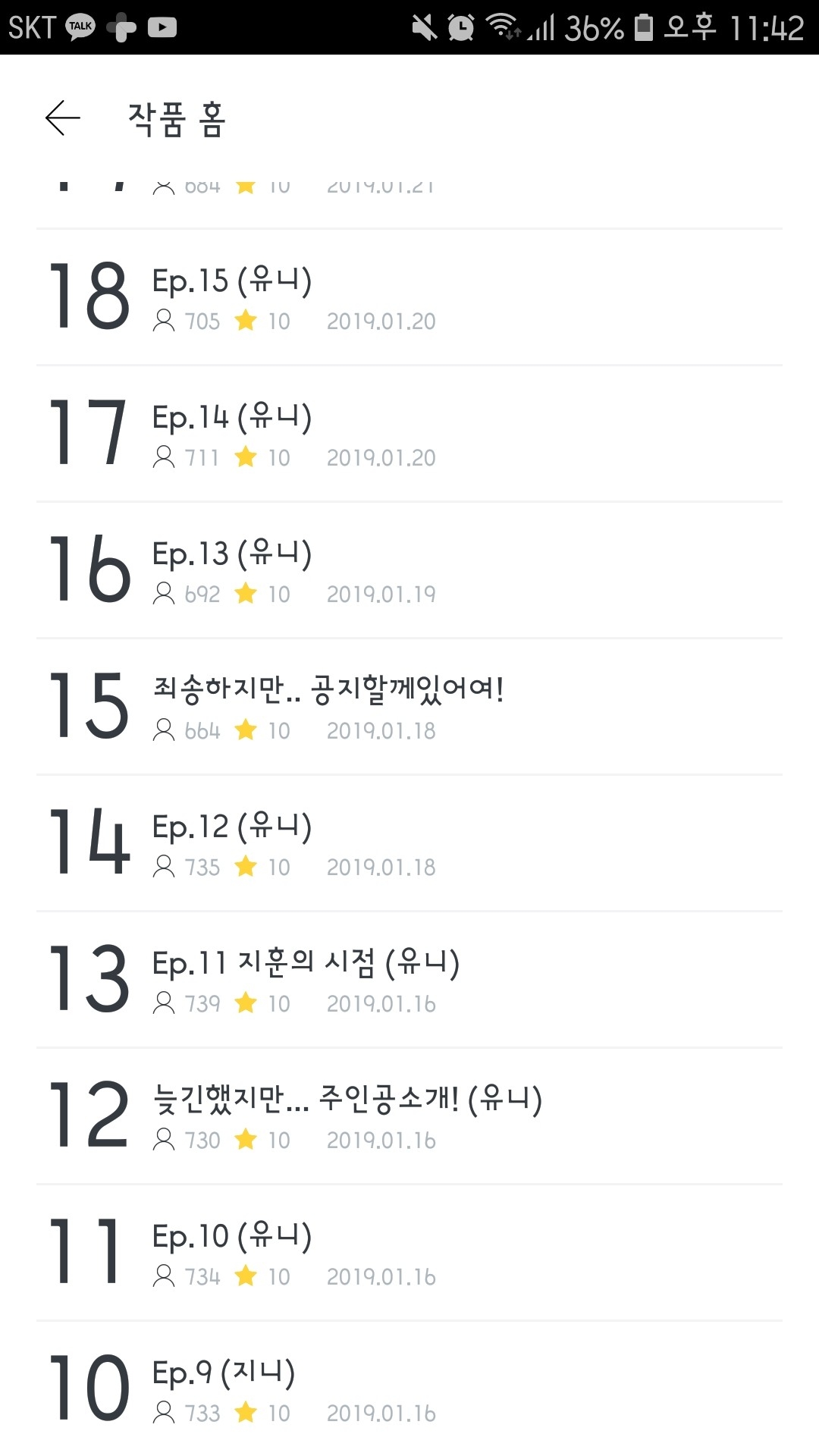Image resolution: width=819 pixels, height=1456 pixels.
Task: Open the notice post numbered 15
Action: 409,707
